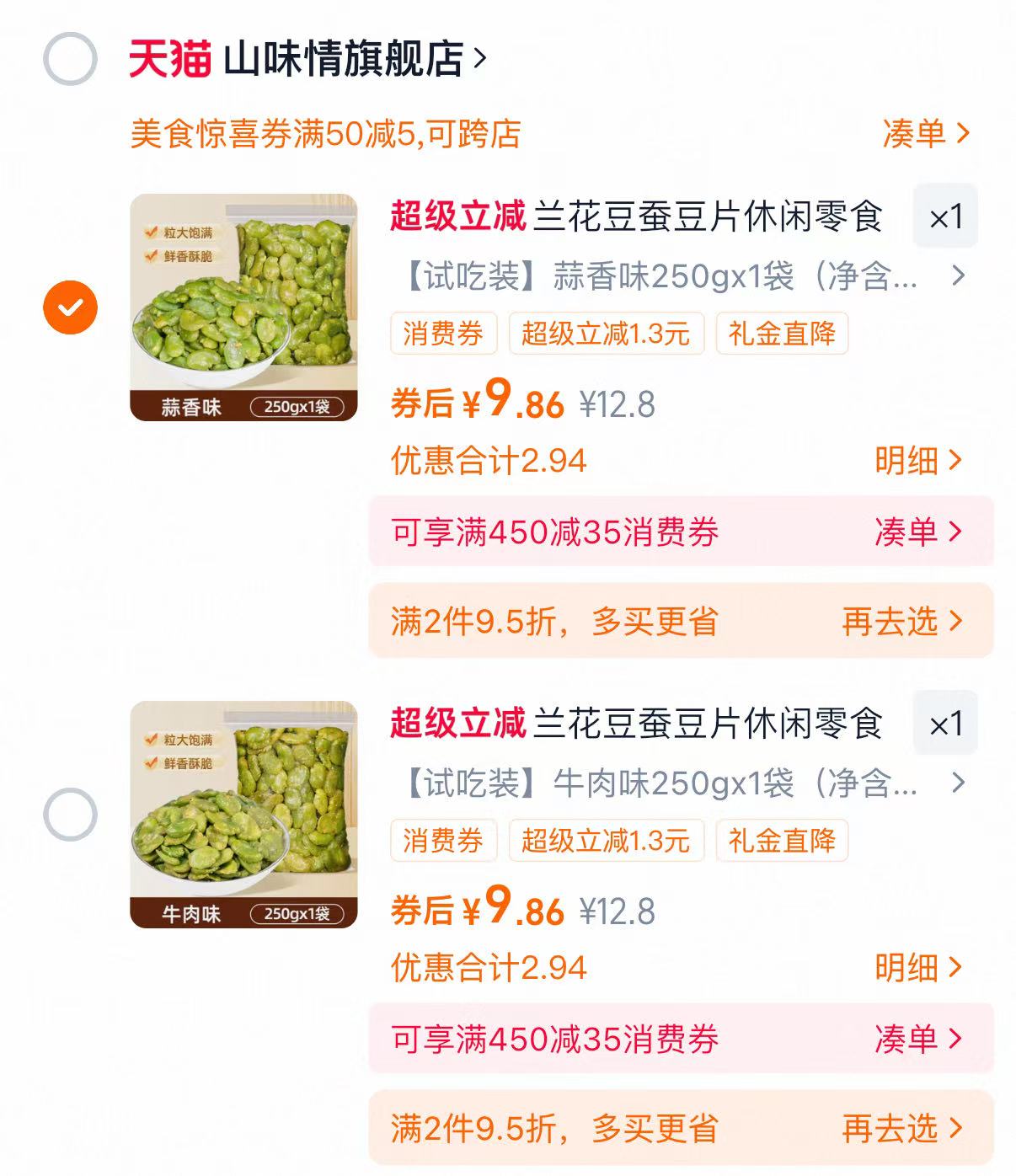
Task: Click the beef flavor 牛肉味 product thumbnail
Action: click(244, 813)
